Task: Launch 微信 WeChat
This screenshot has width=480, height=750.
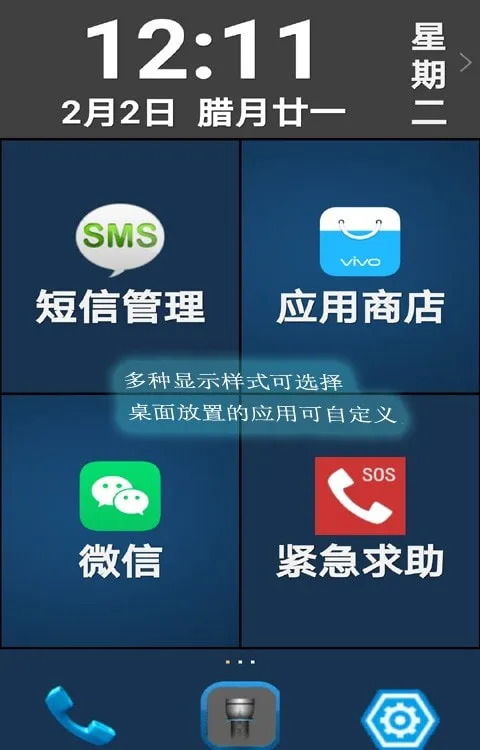Action: (120, 520)
